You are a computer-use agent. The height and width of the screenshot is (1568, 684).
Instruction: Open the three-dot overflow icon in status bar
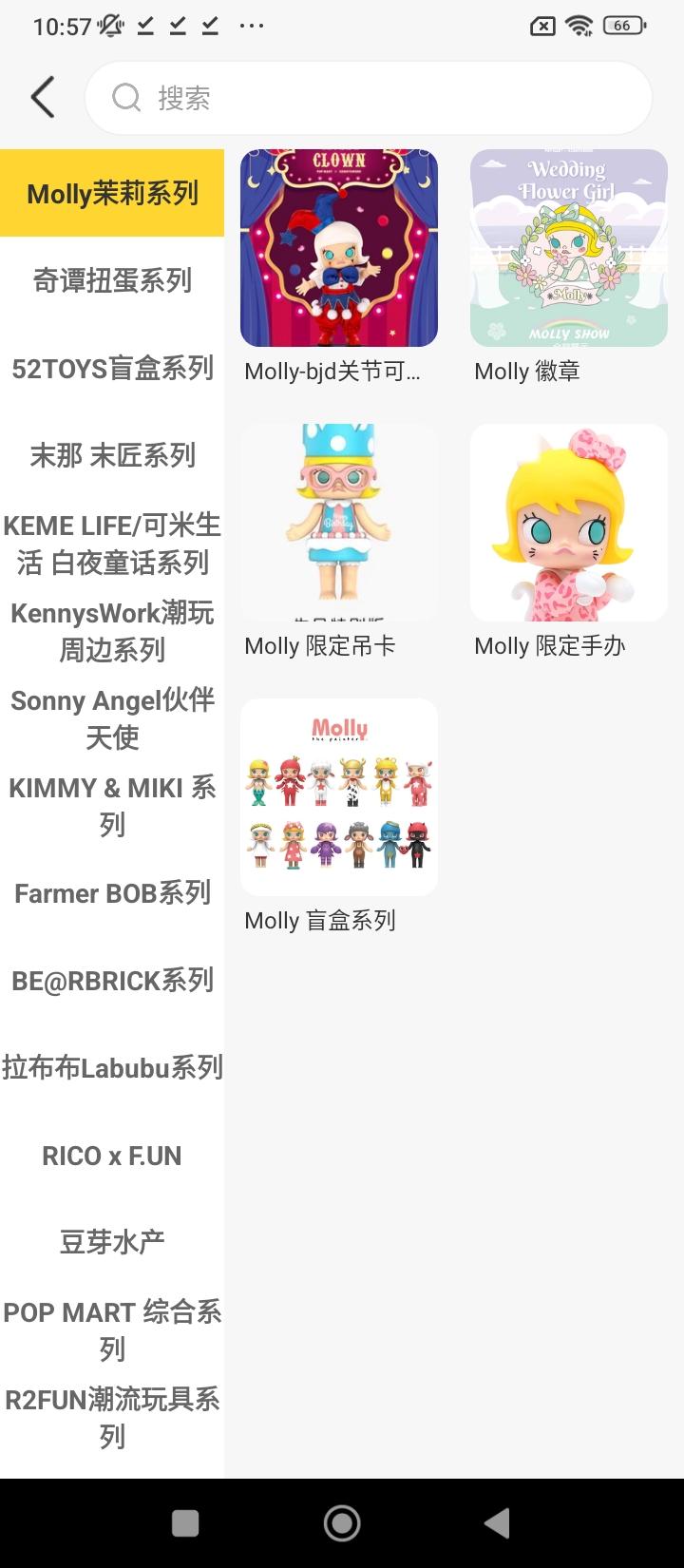pos(250,26)
